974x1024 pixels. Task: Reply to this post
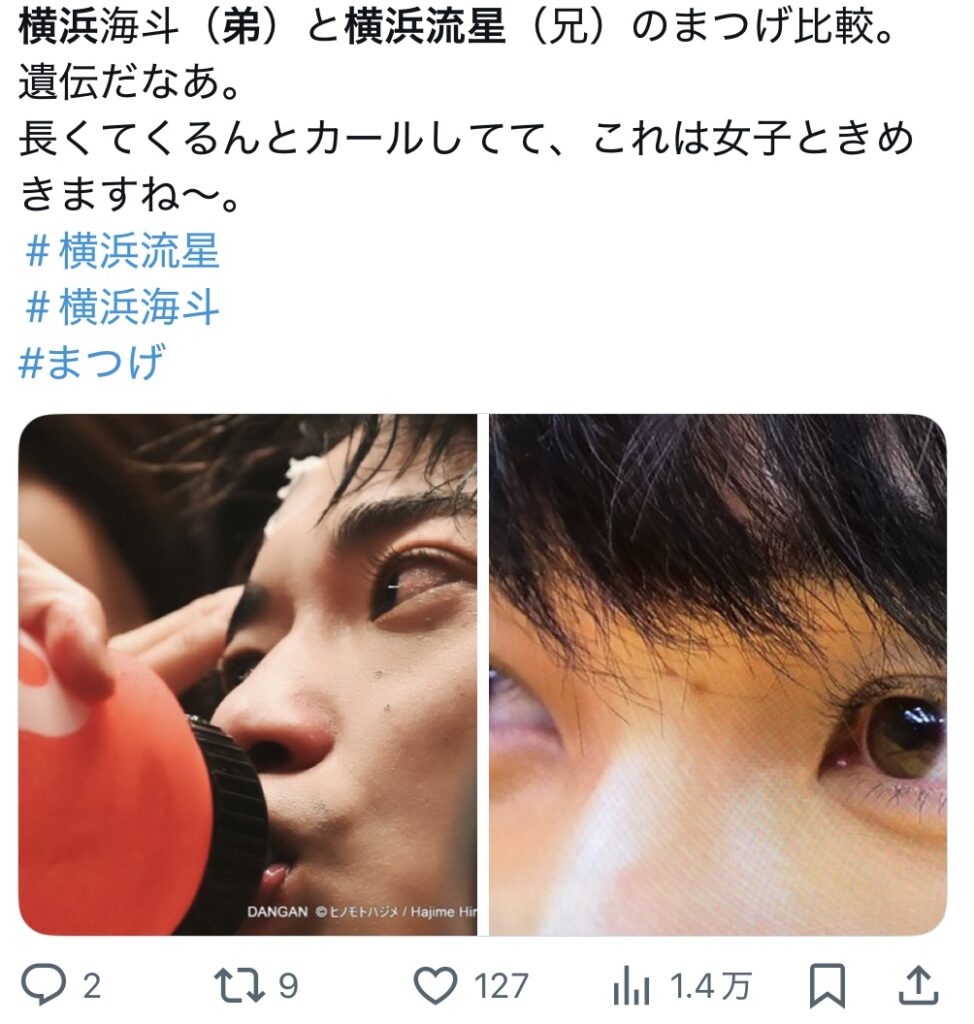(x=43, y=987)
